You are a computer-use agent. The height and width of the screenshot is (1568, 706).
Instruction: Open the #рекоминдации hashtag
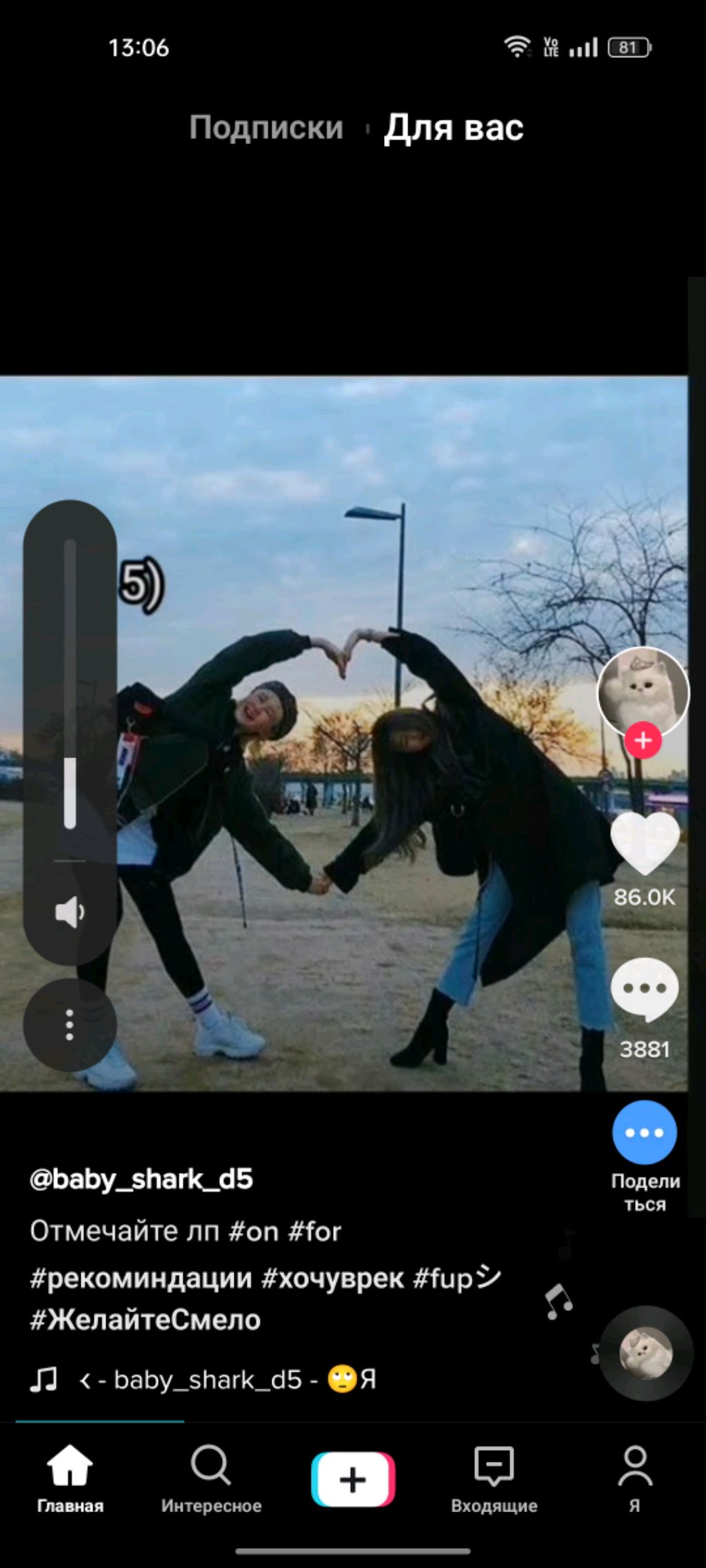coord(141,1279)
